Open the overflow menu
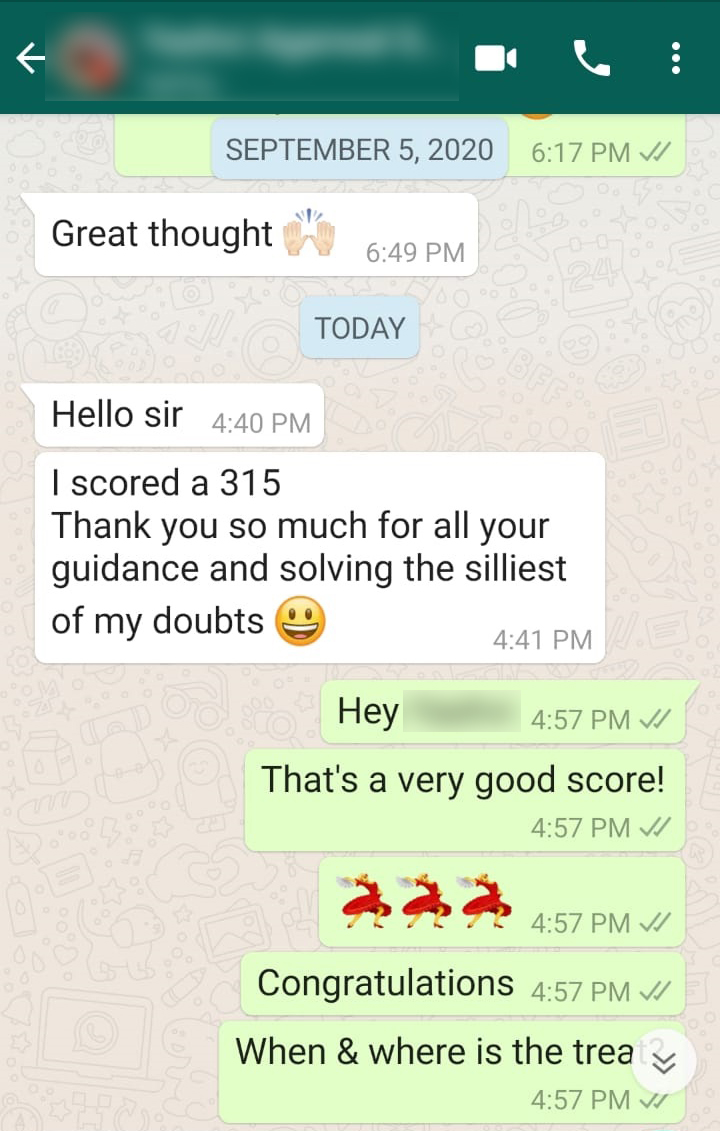 (x=676, y=59)
